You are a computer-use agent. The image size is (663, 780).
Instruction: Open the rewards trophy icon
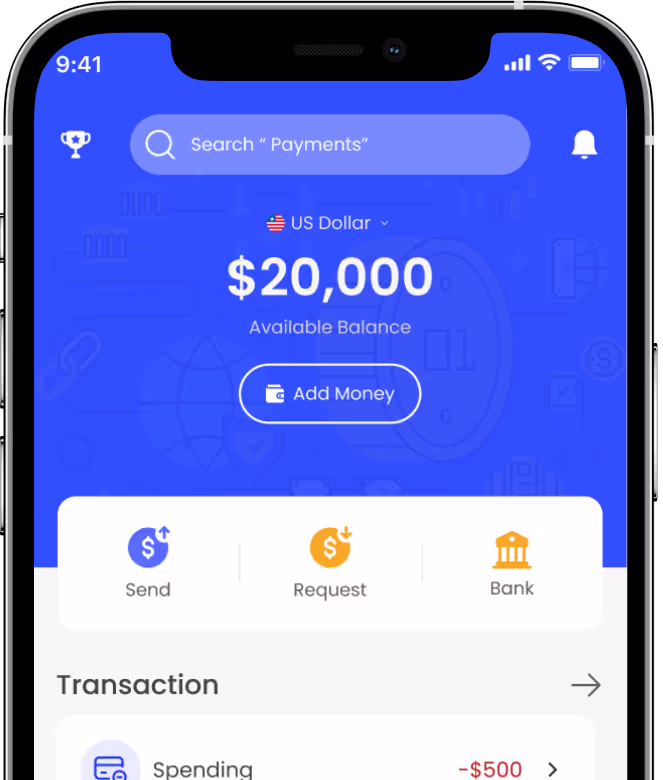[75, 145]
